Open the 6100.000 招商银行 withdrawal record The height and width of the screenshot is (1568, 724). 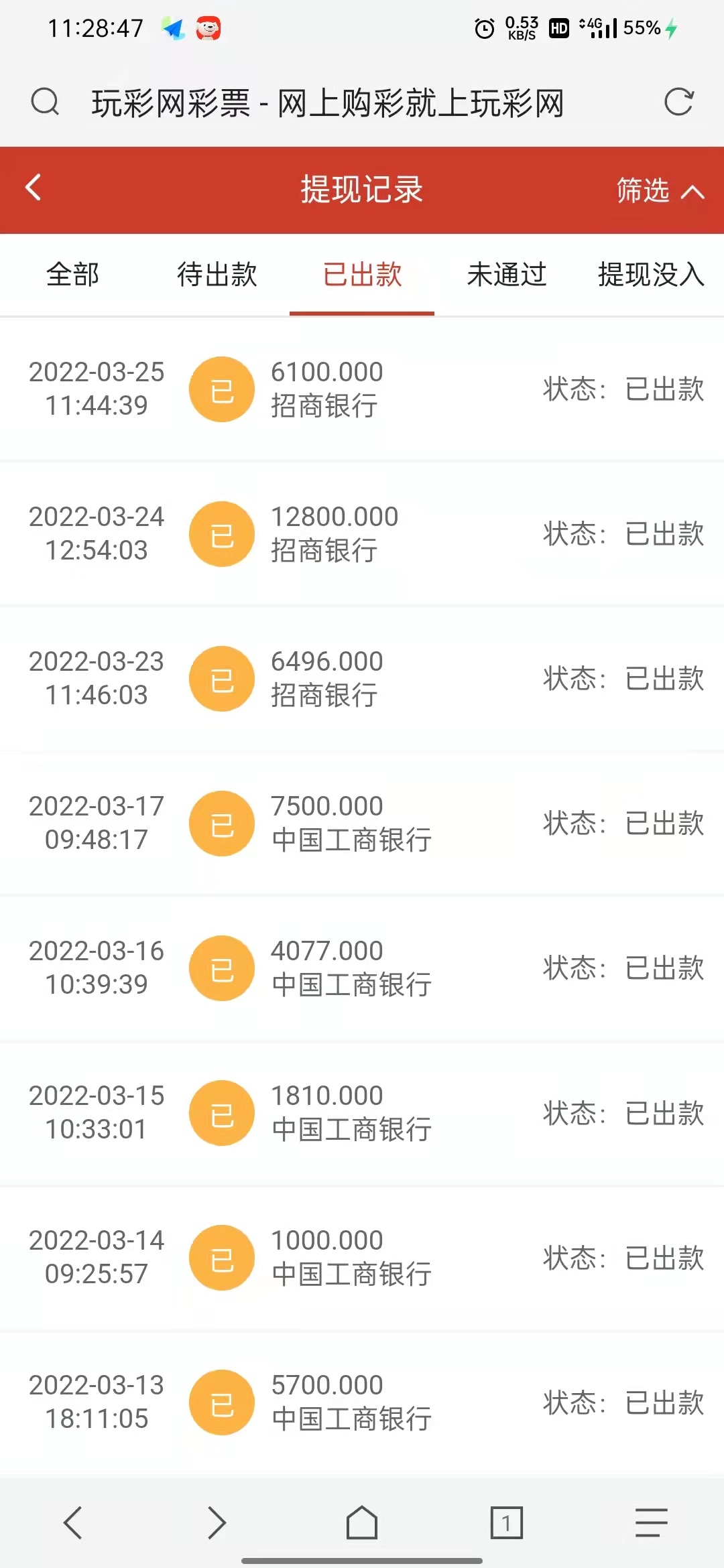point(362,389)
